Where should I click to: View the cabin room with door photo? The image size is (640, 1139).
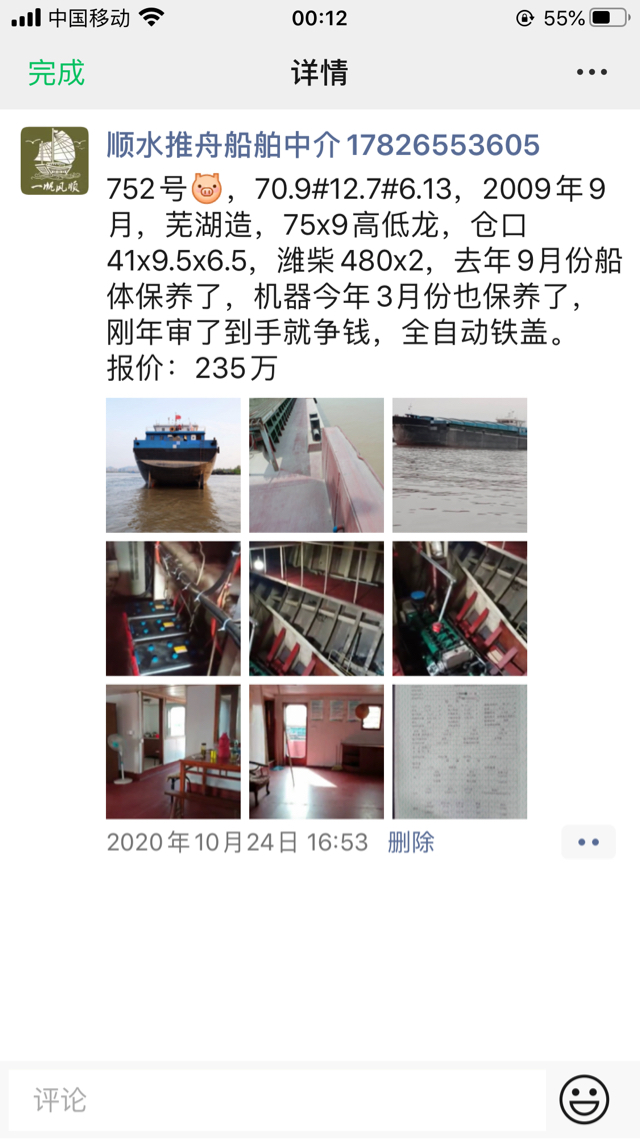coord(316,751)
